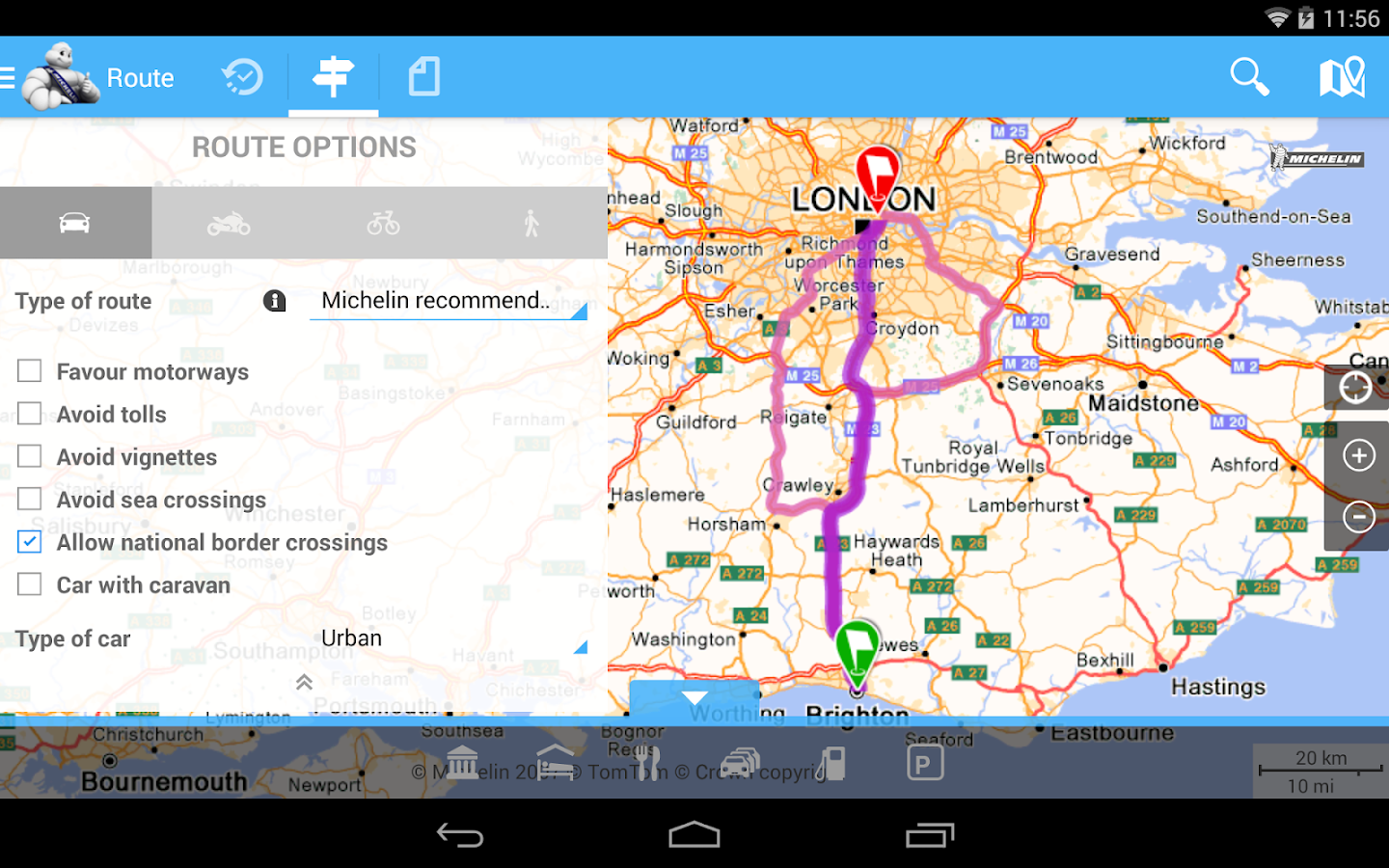Image resolution: width=1389 pixels, height=868 pixels.
Task: Zoom in on the map
Action: [1358, 455]
